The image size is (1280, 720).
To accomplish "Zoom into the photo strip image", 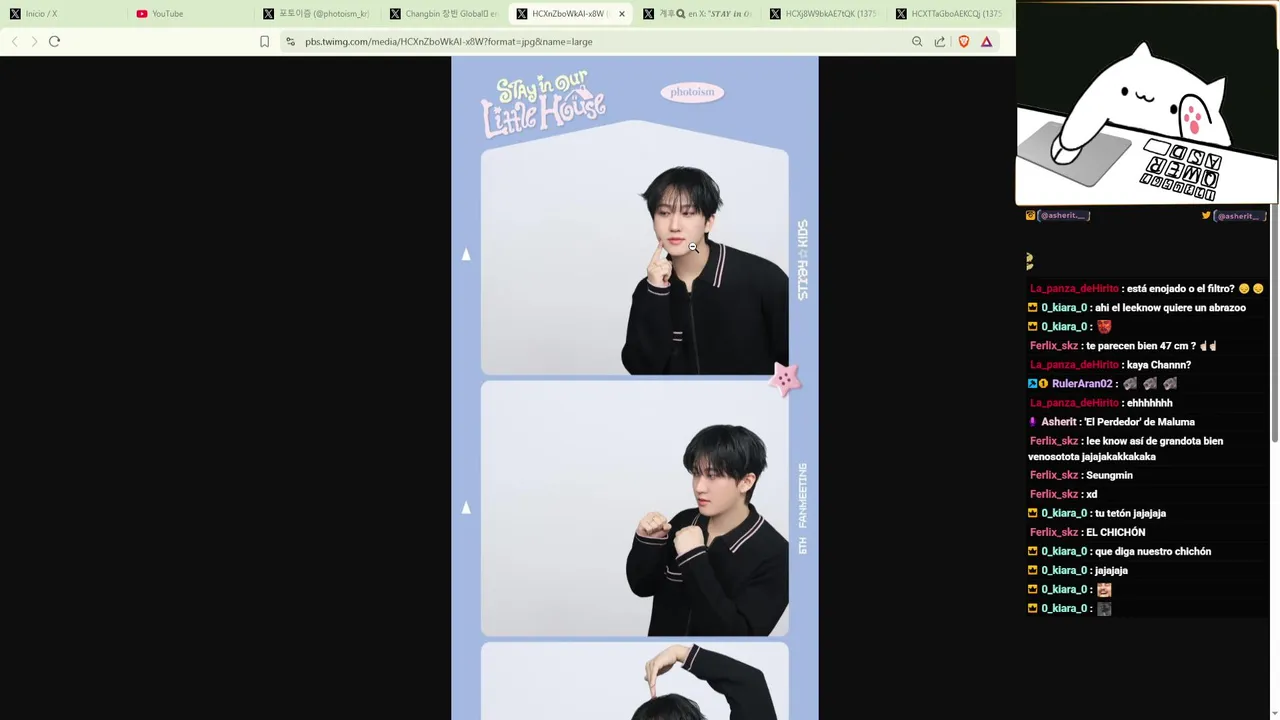I will click(x=634, y=400).
